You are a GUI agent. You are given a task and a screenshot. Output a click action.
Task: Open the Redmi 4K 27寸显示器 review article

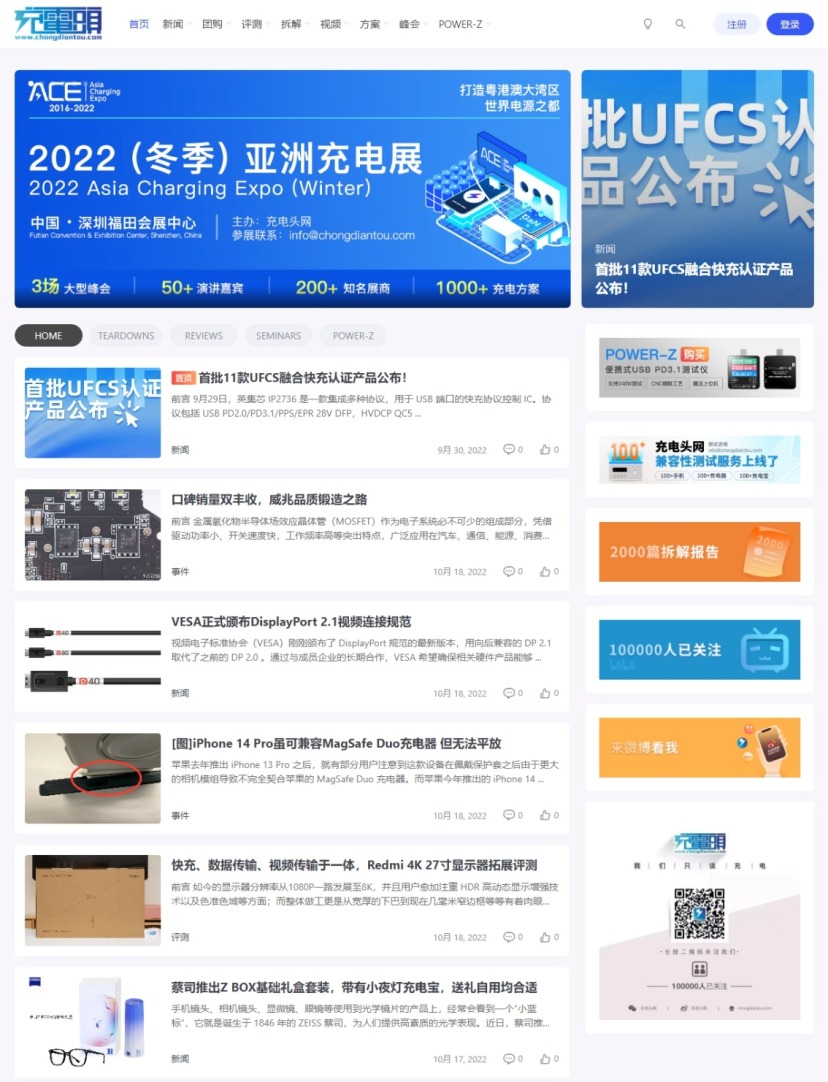point(354,865)
